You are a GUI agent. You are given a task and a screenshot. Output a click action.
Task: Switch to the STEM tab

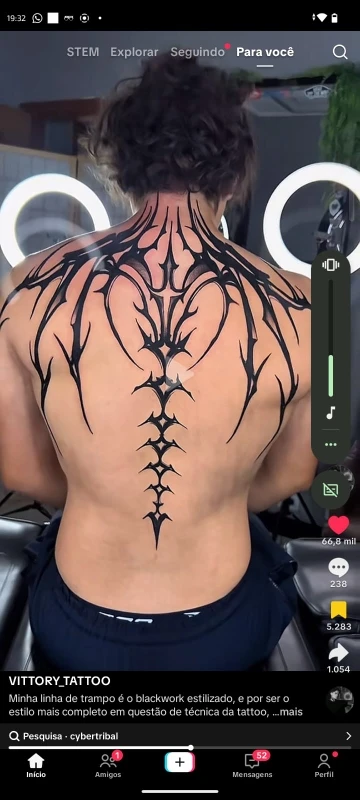click(x=83, y=52)
